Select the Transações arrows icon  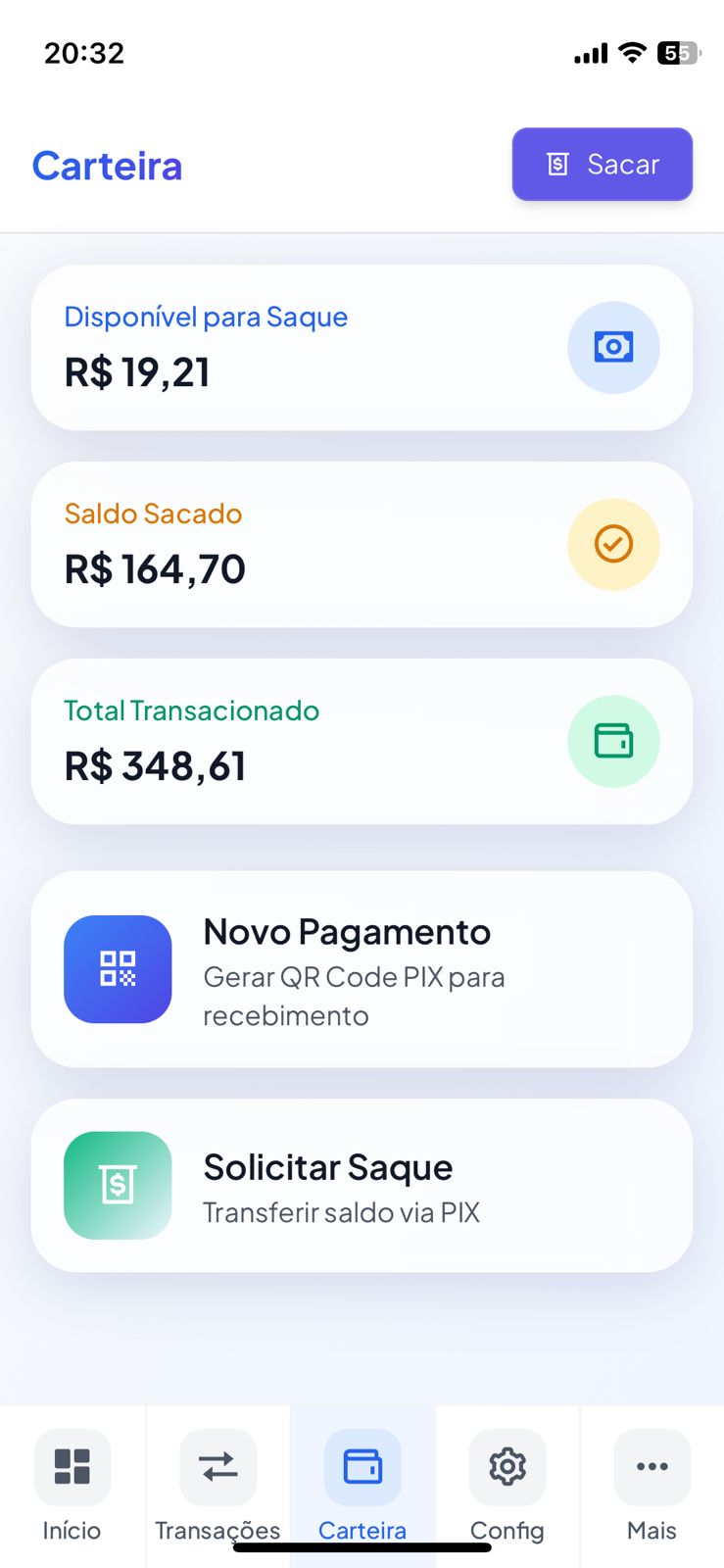point(217,1467)
